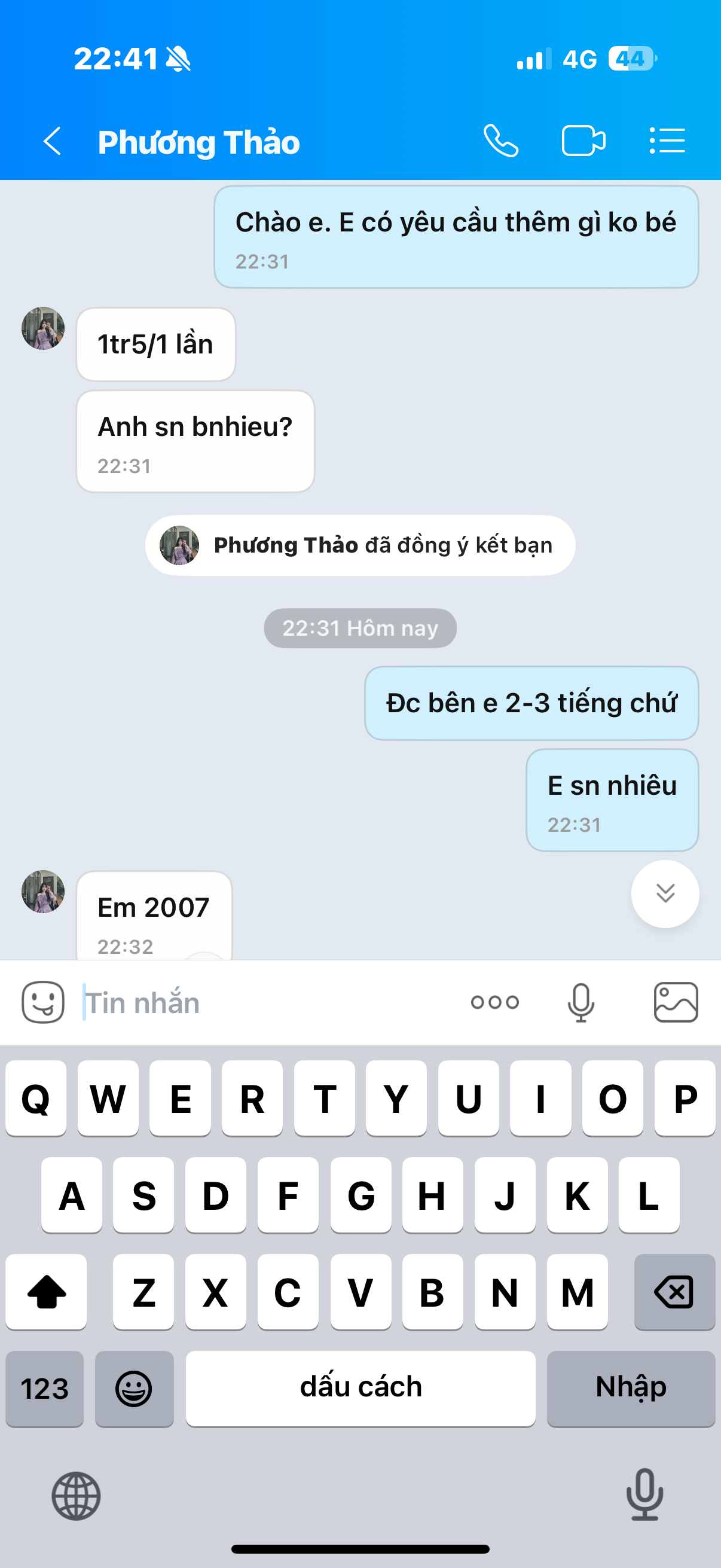Screen dimensions: 721x1568
Task: Open the photo gallery picker
Action: coord(676,1002)
